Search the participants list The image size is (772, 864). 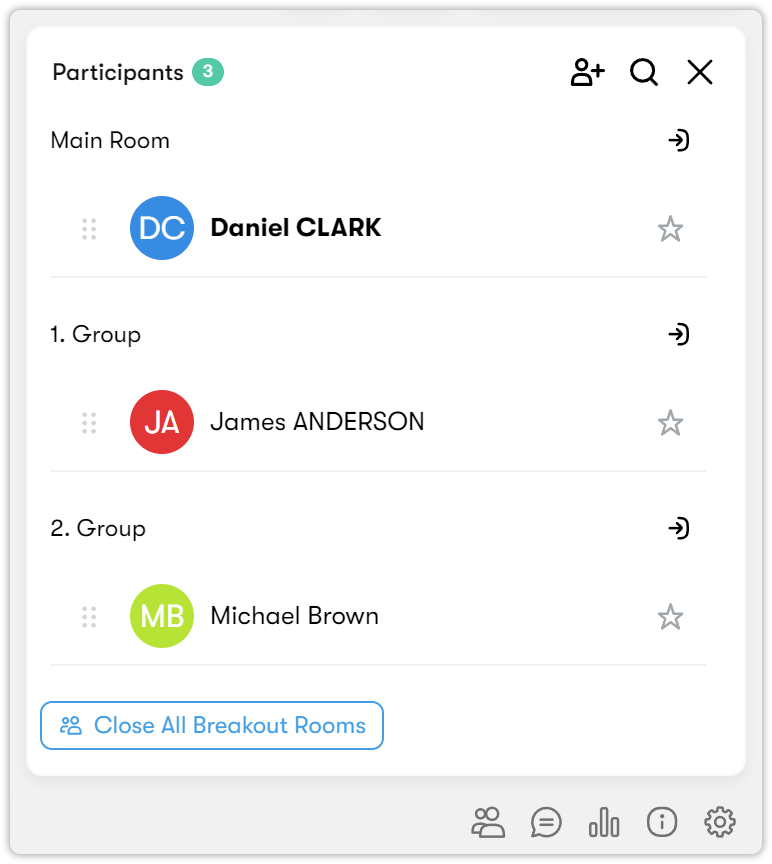644,72
